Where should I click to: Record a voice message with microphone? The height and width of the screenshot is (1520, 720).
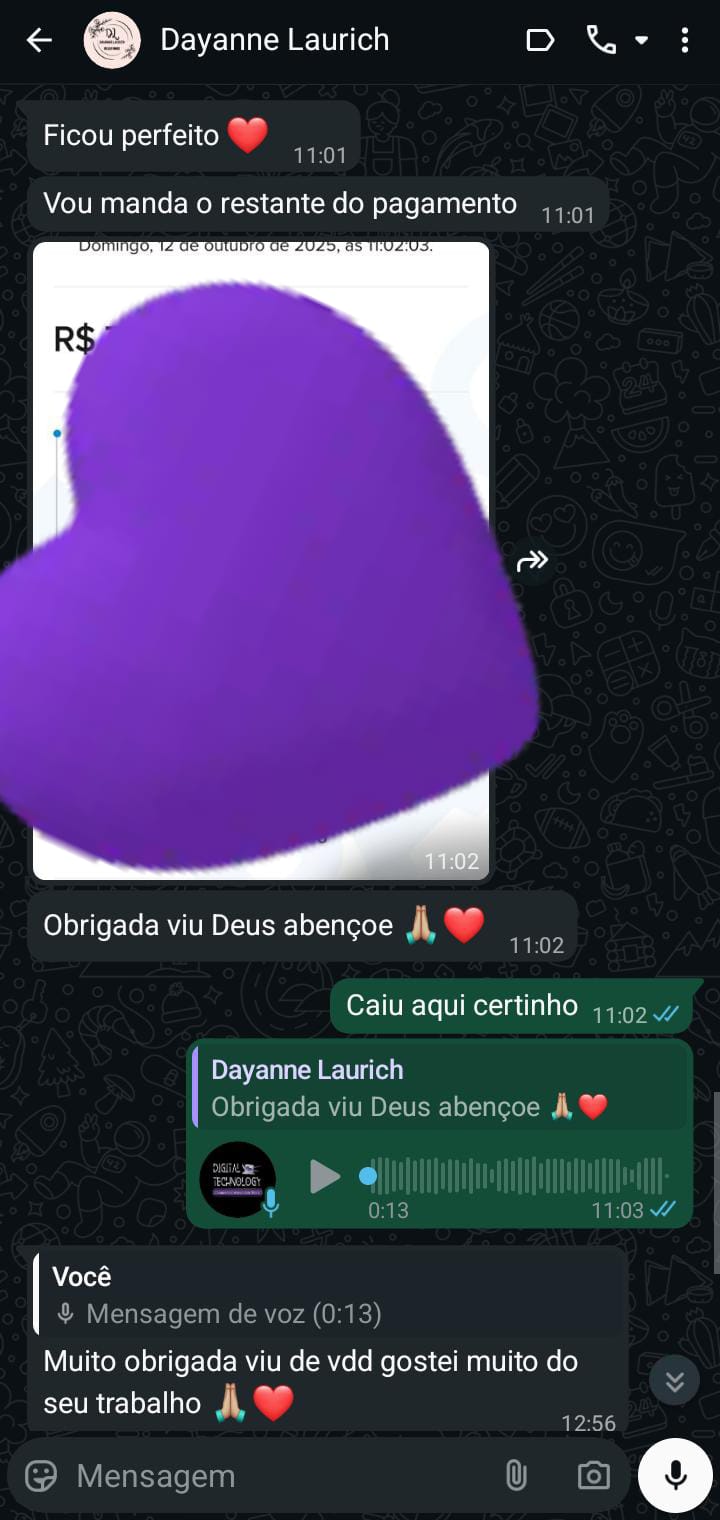[675, 1476]
